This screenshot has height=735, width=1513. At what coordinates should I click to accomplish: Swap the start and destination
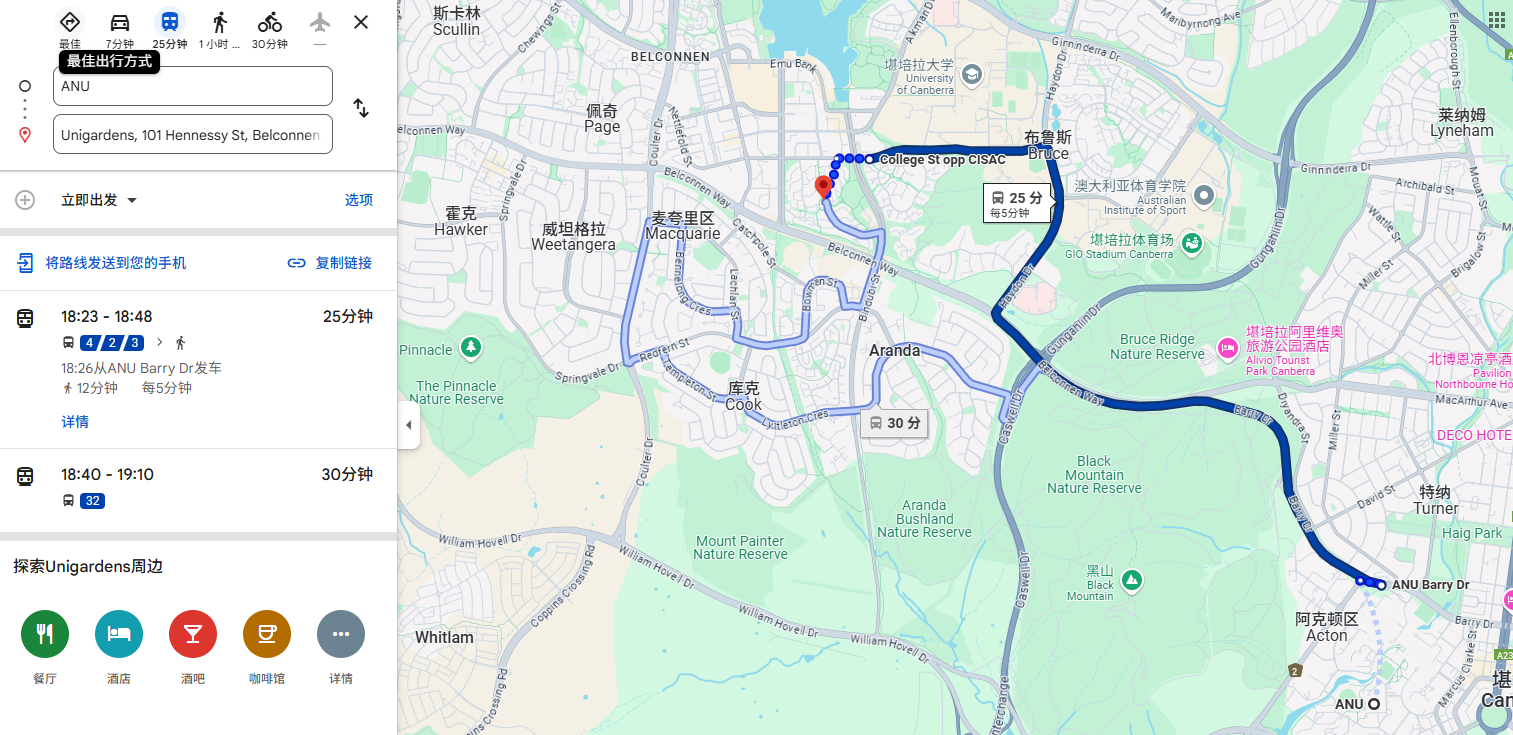point(361,108)
